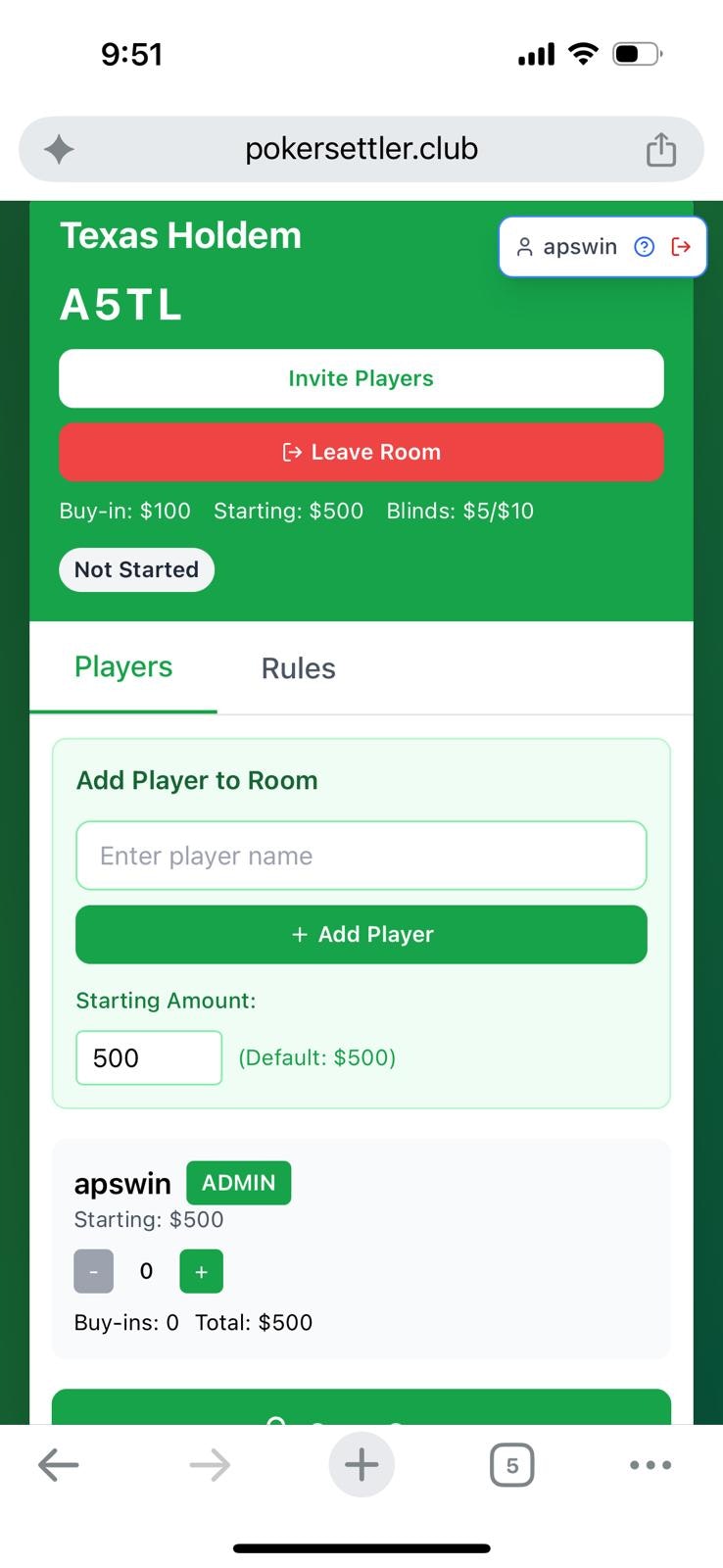This screenshot has height=1568, width=723.
Task: Switch to the Rules tab
Action: click(298, 667)
